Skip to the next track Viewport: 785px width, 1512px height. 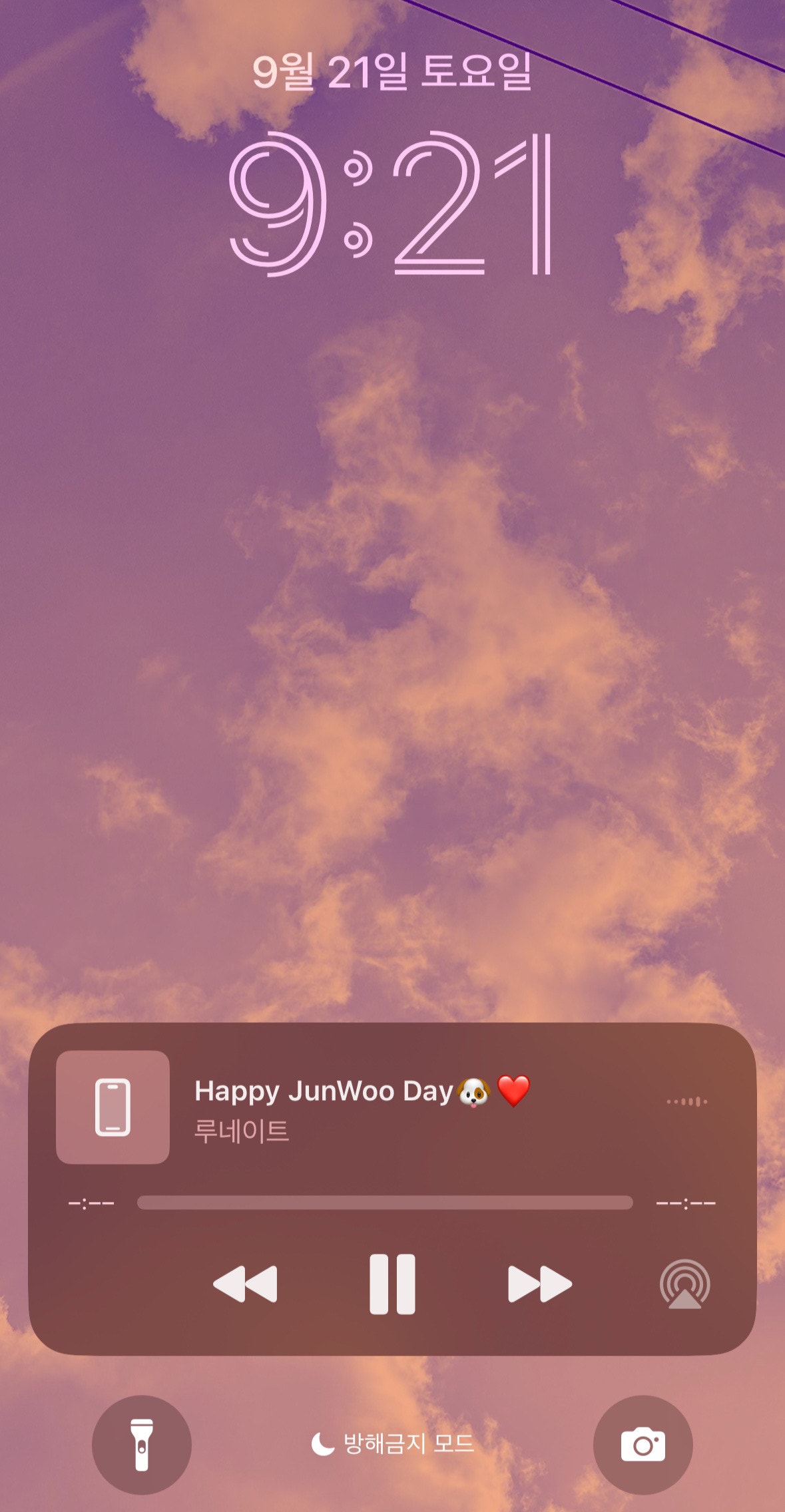pyautogui.click(x=539, y=1284)
